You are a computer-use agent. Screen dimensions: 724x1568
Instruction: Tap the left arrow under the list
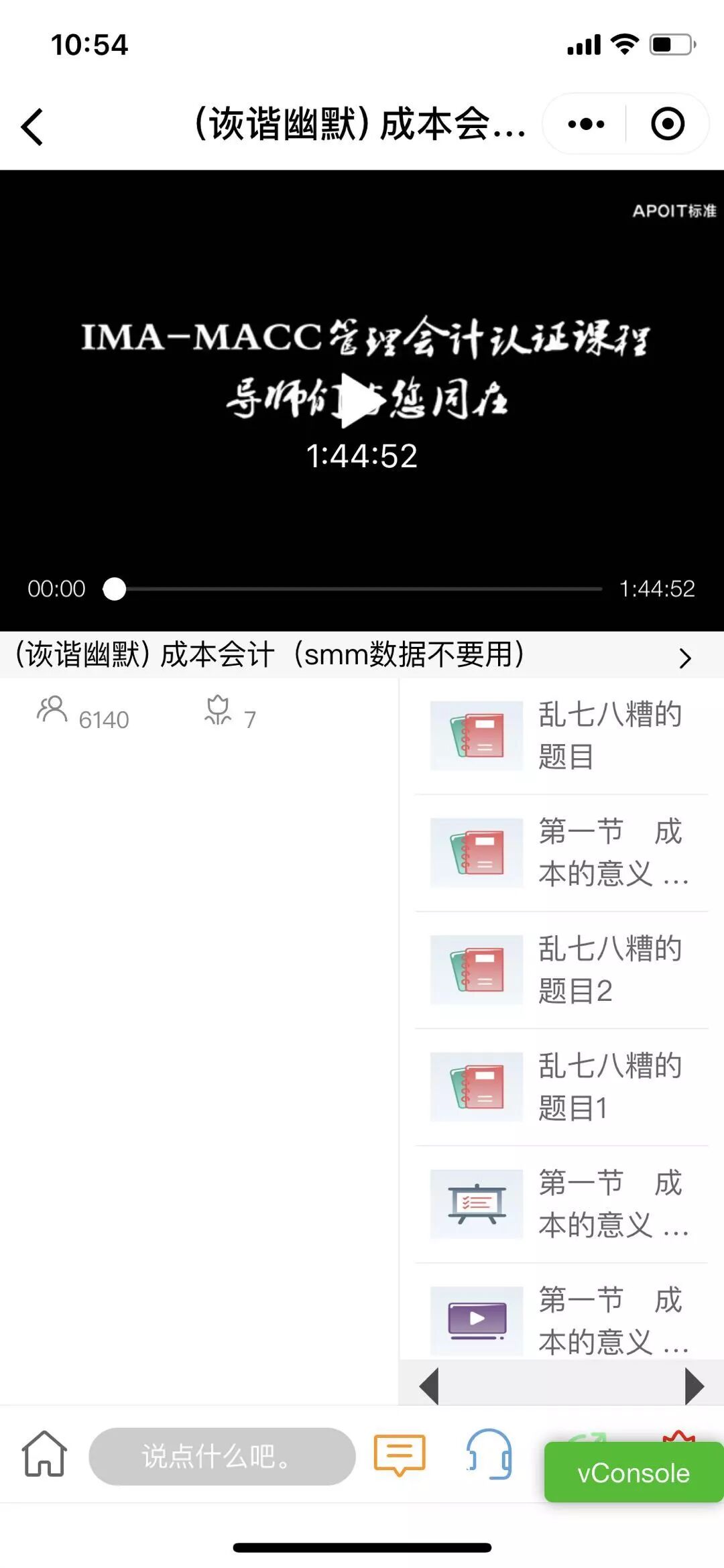point(429,1386)
